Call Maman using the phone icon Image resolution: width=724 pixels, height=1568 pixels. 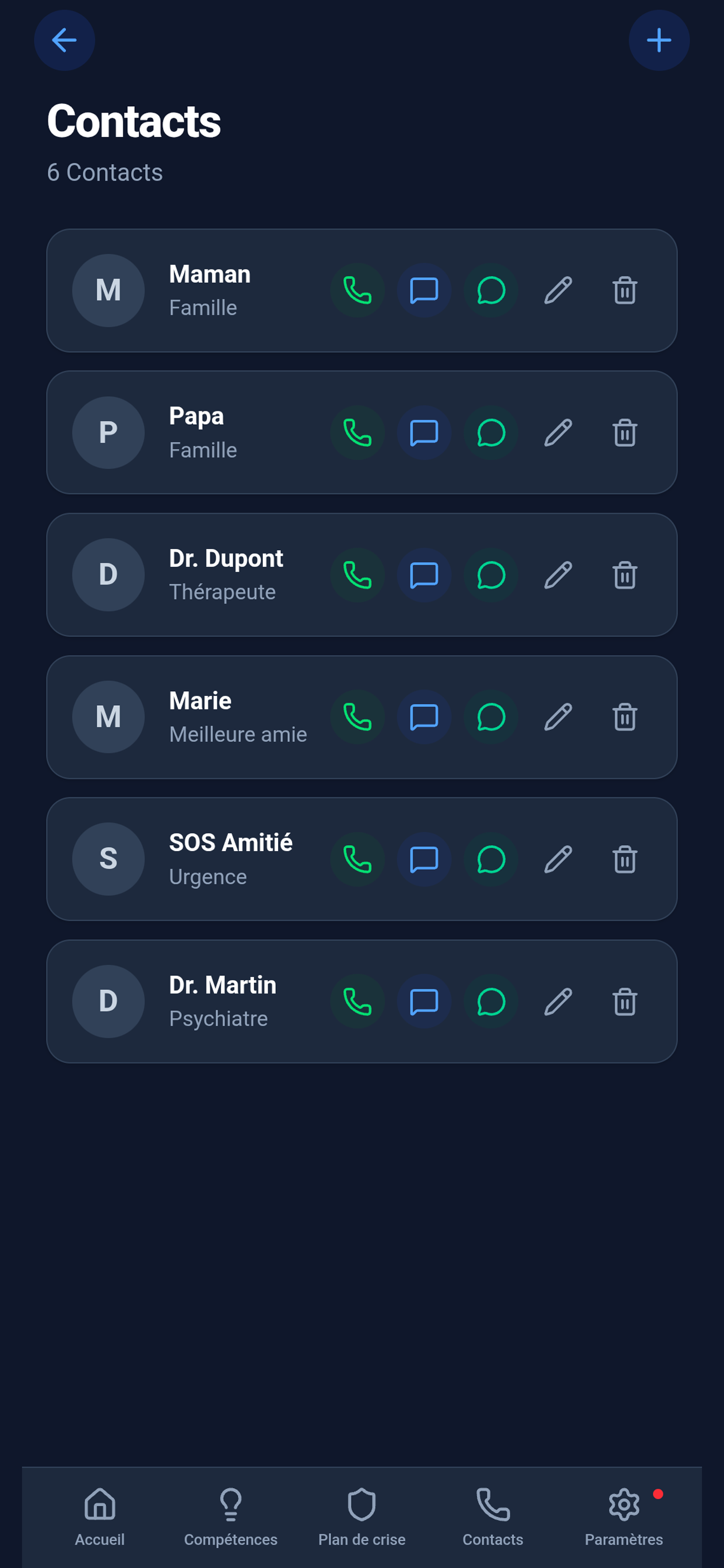tap(357, 291)
